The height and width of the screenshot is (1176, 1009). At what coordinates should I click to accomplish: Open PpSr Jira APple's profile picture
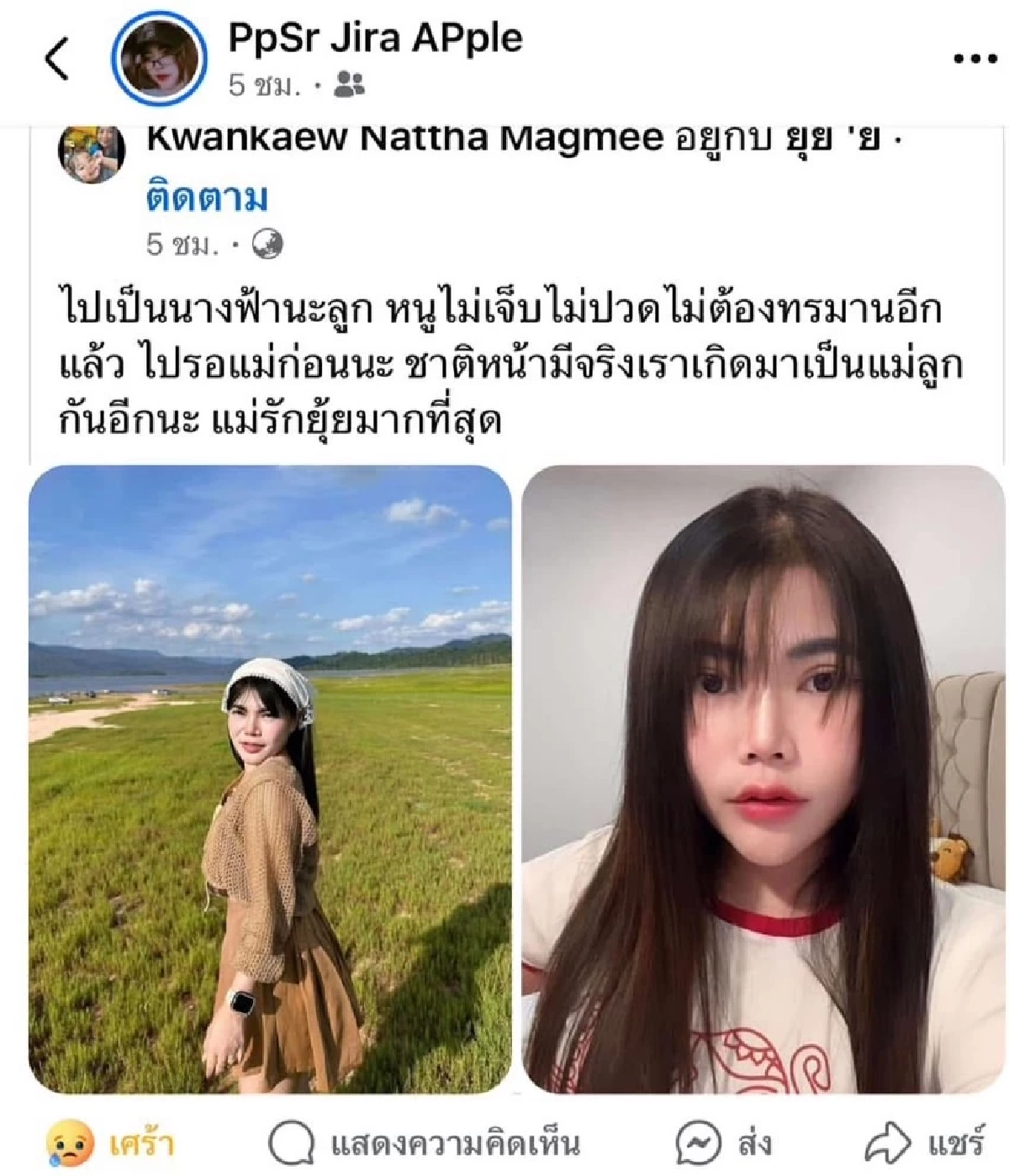point(159,57)
